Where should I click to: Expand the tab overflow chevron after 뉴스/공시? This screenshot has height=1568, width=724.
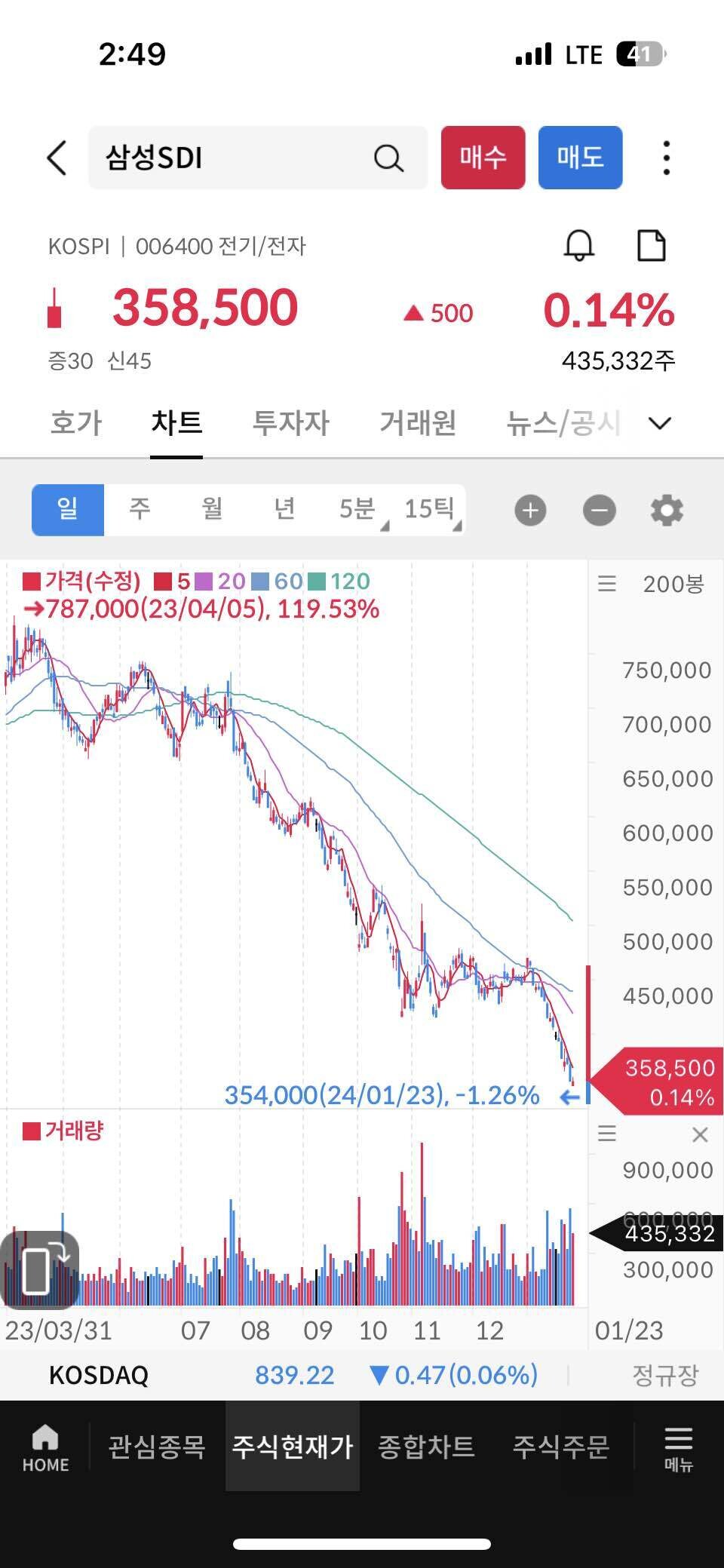pos(660,423)
